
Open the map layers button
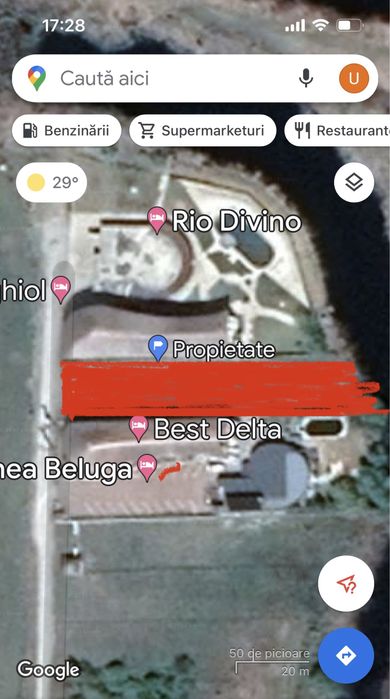pyautogui.click(x=354, y=182)
